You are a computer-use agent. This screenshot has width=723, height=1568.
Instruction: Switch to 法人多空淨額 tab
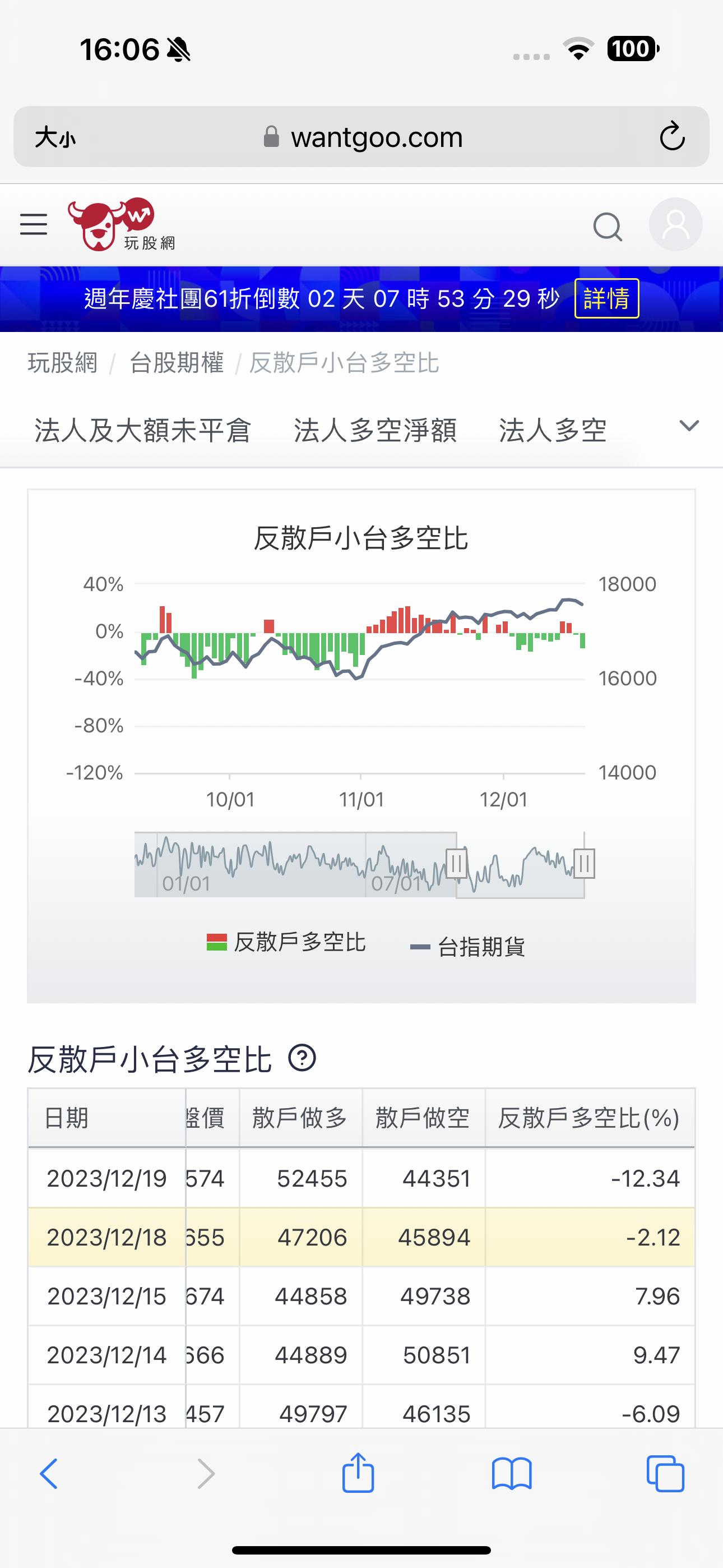click(x=376, y=430)
